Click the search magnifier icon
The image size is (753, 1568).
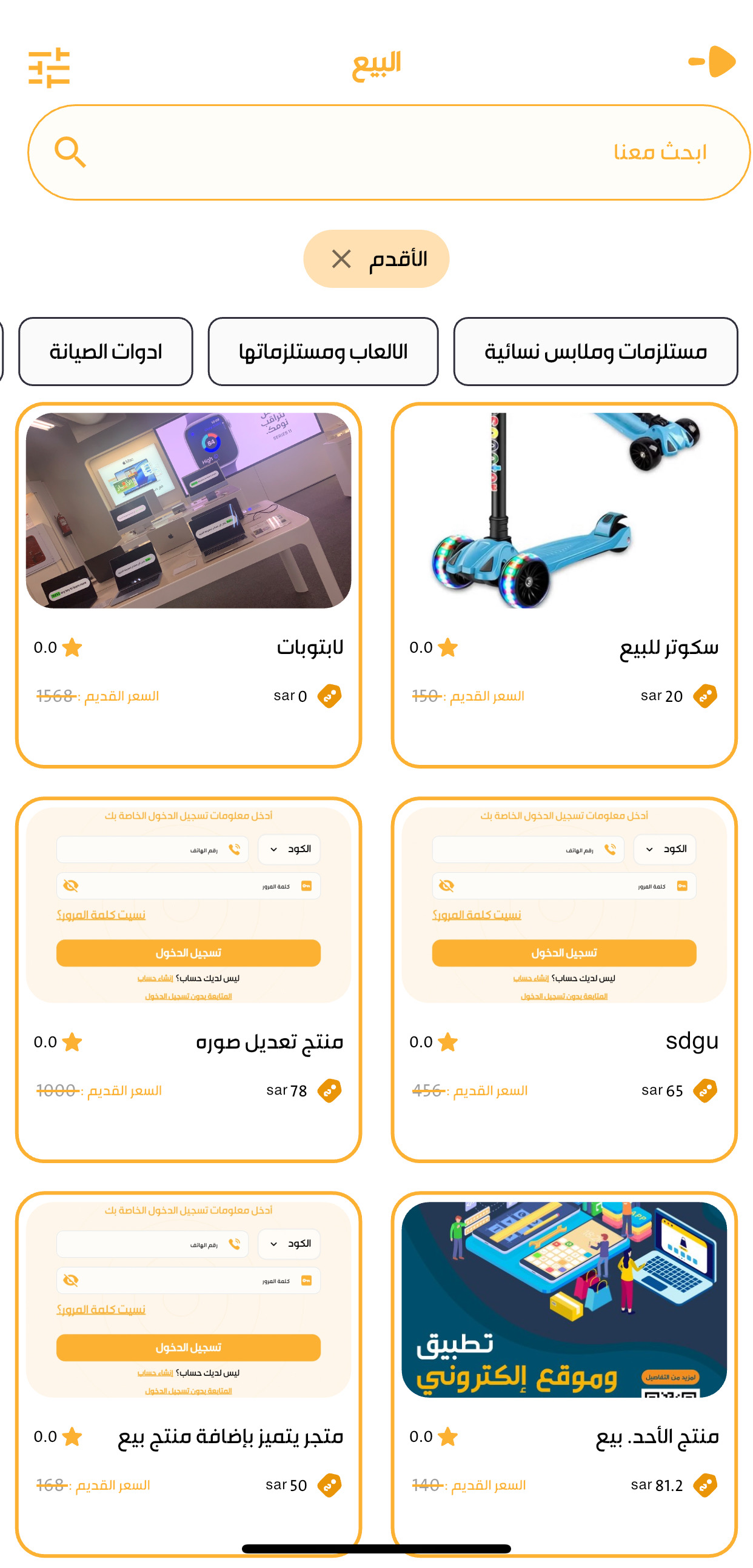(69, 151)
